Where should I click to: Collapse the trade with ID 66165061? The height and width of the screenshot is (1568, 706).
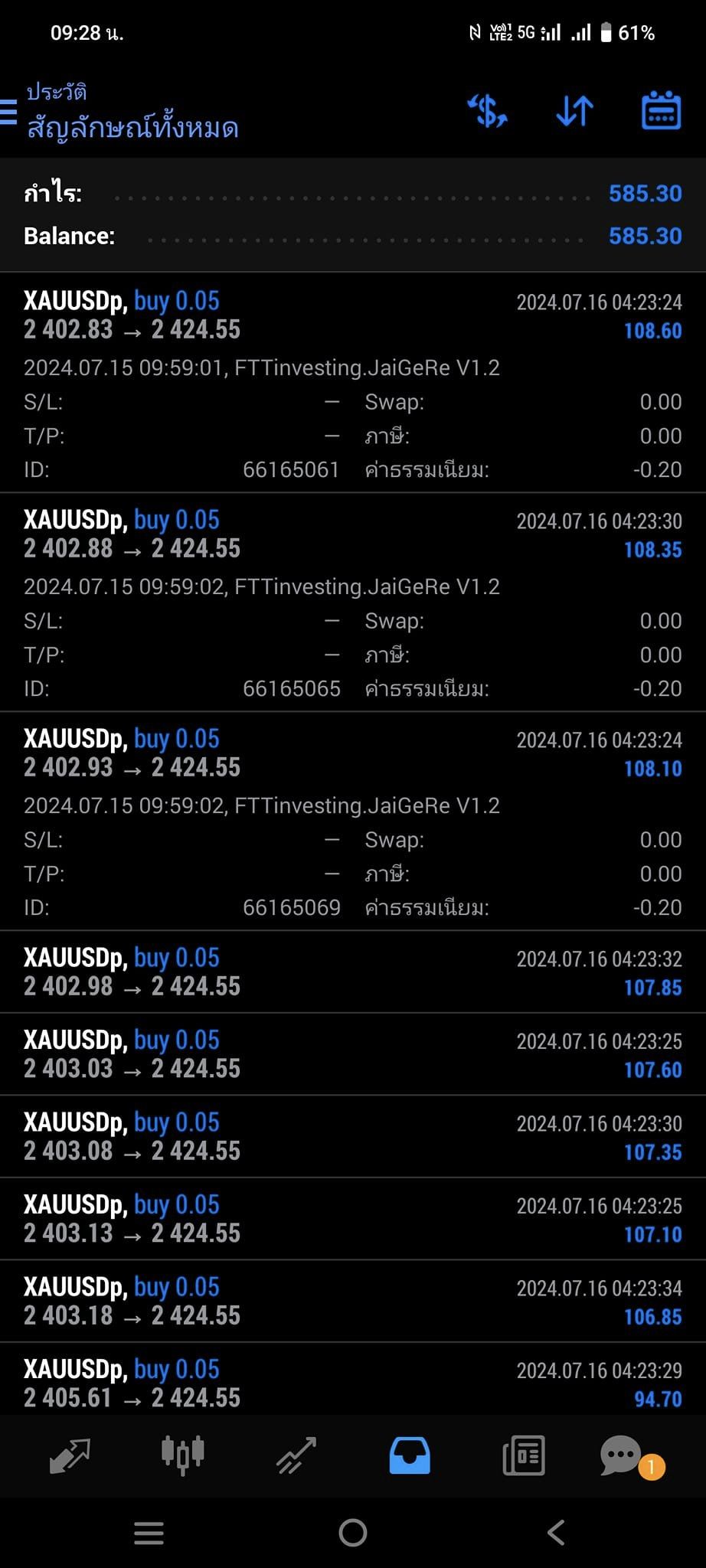click(353, 383)
